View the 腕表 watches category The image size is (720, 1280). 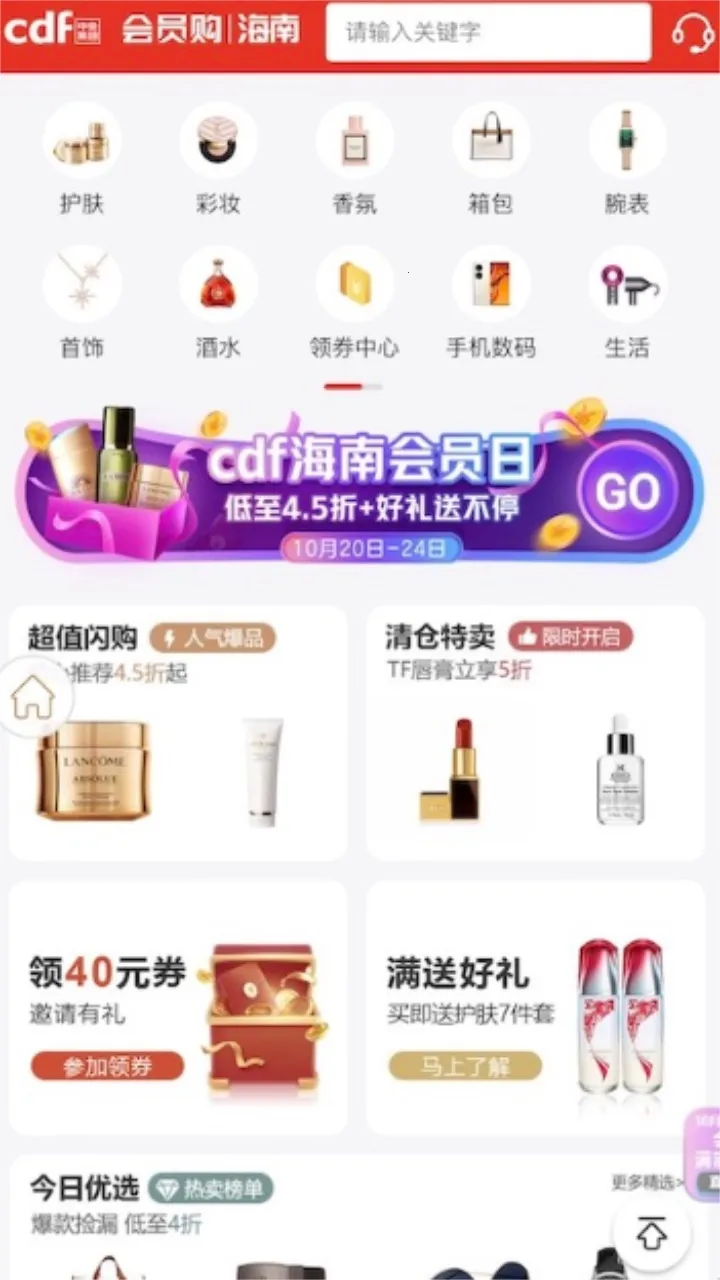pyautogui.click(x=627, y=160)
